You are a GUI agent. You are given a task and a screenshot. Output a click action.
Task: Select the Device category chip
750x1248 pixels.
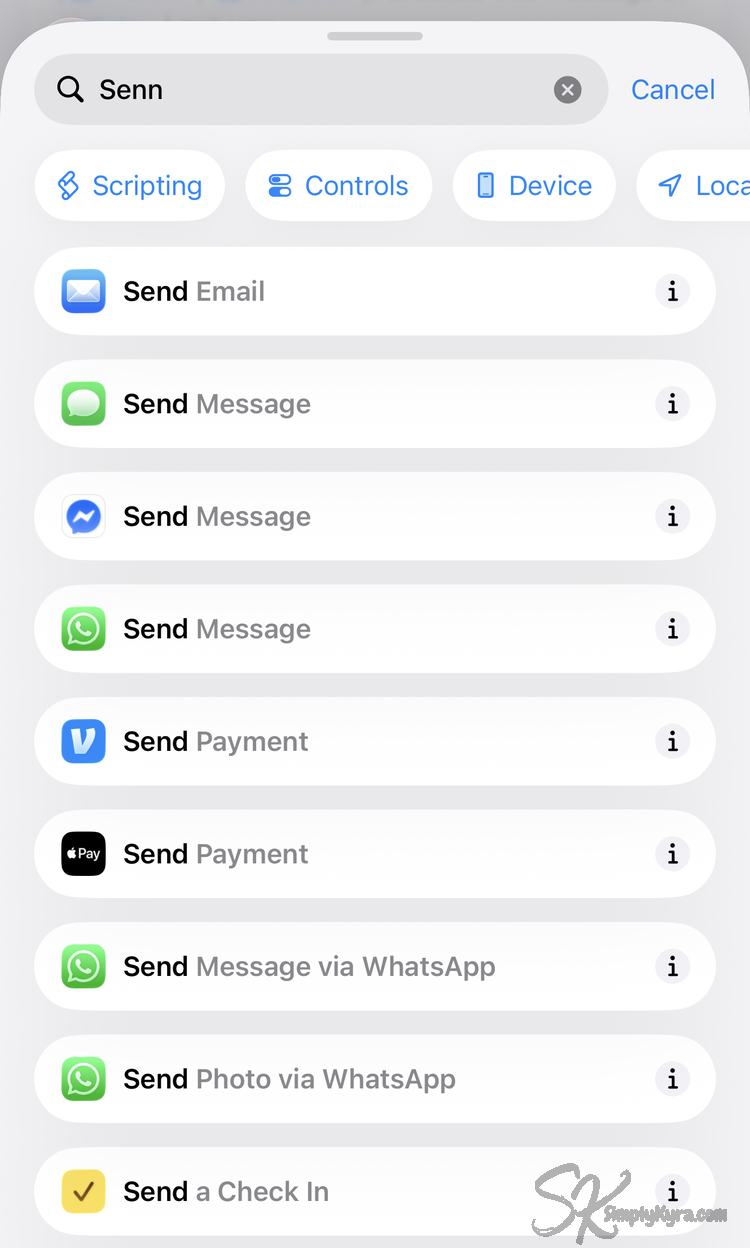click(534, 185)
